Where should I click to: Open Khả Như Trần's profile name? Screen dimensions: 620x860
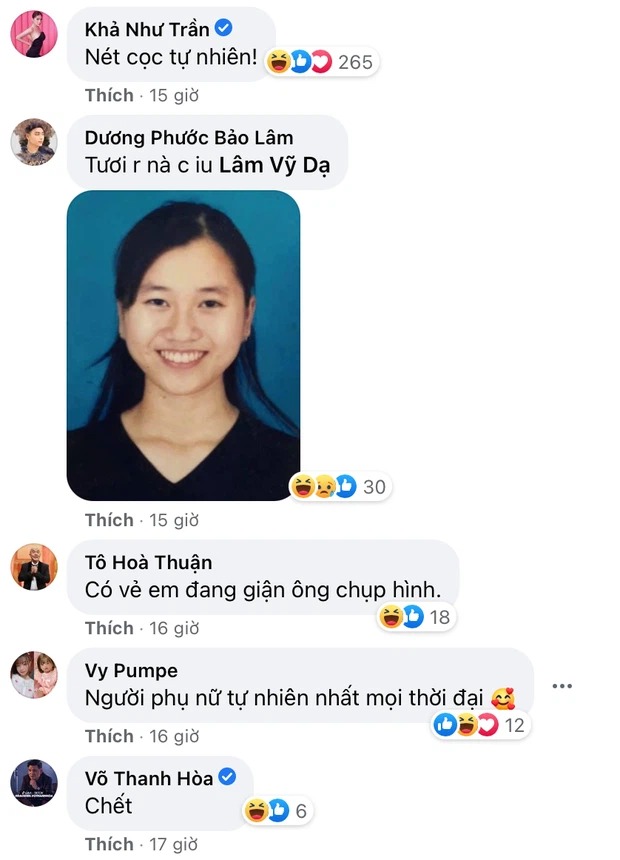[147, 29]
